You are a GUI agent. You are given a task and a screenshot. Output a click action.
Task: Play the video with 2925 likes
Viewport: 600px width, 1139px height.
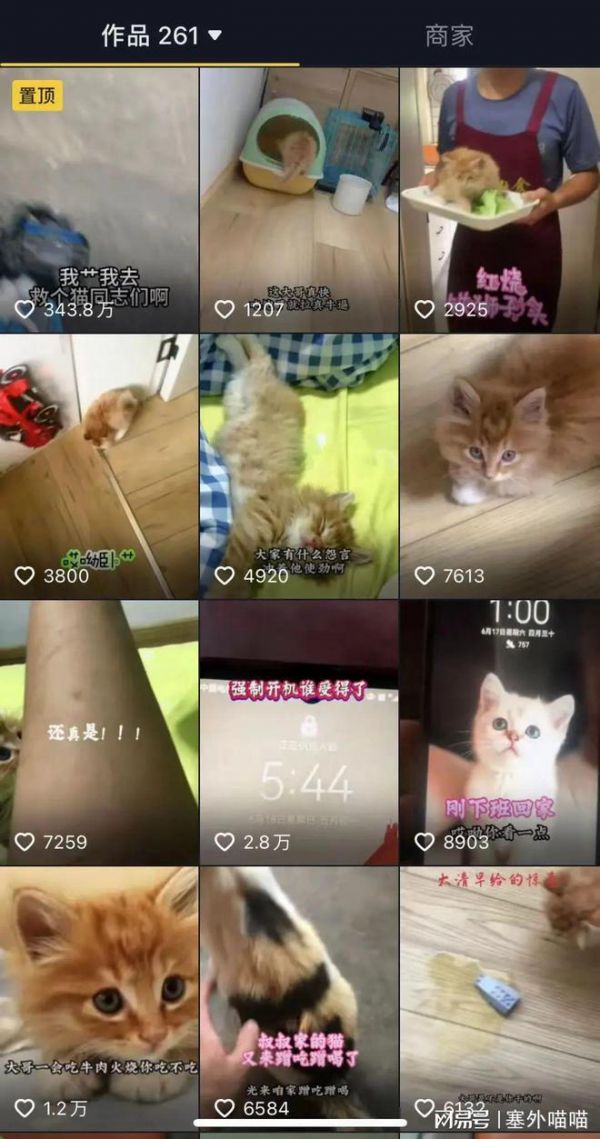tap(500, 200)
